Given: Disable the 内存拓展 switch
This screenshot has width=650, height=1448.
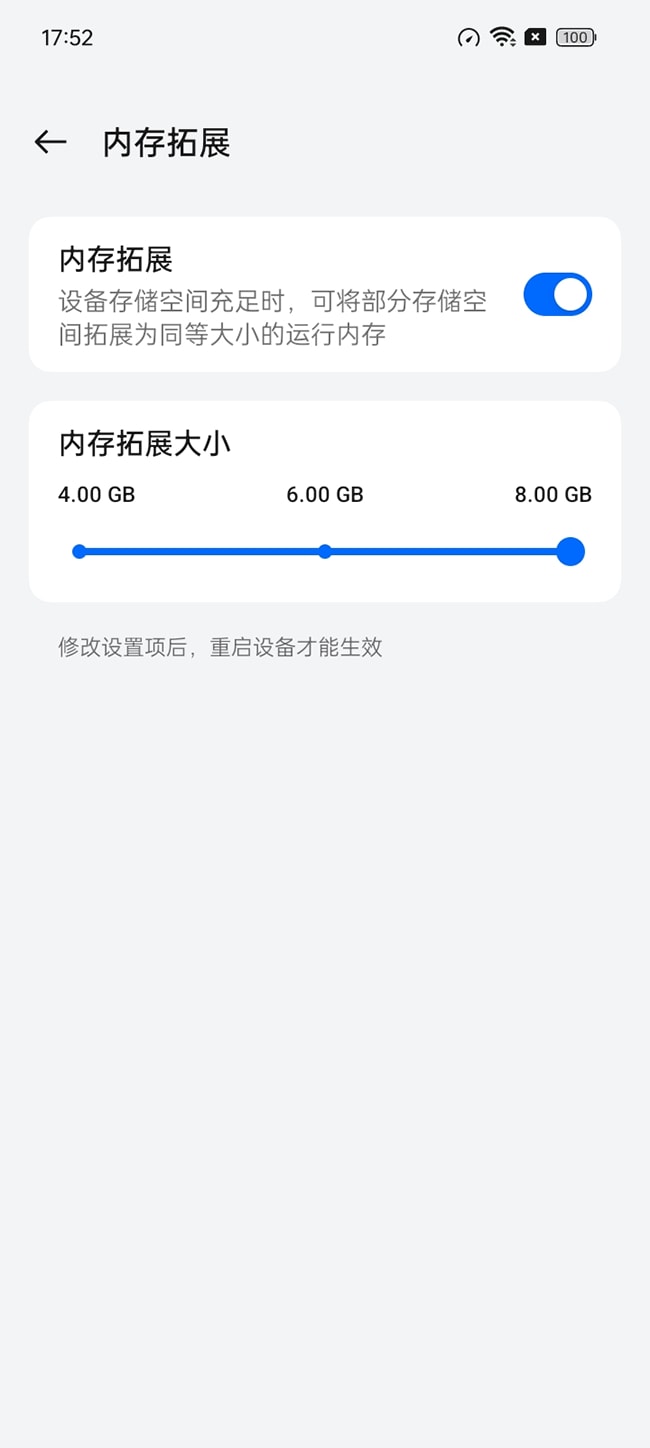Looking at the screenshot, I should coord(557,295).
